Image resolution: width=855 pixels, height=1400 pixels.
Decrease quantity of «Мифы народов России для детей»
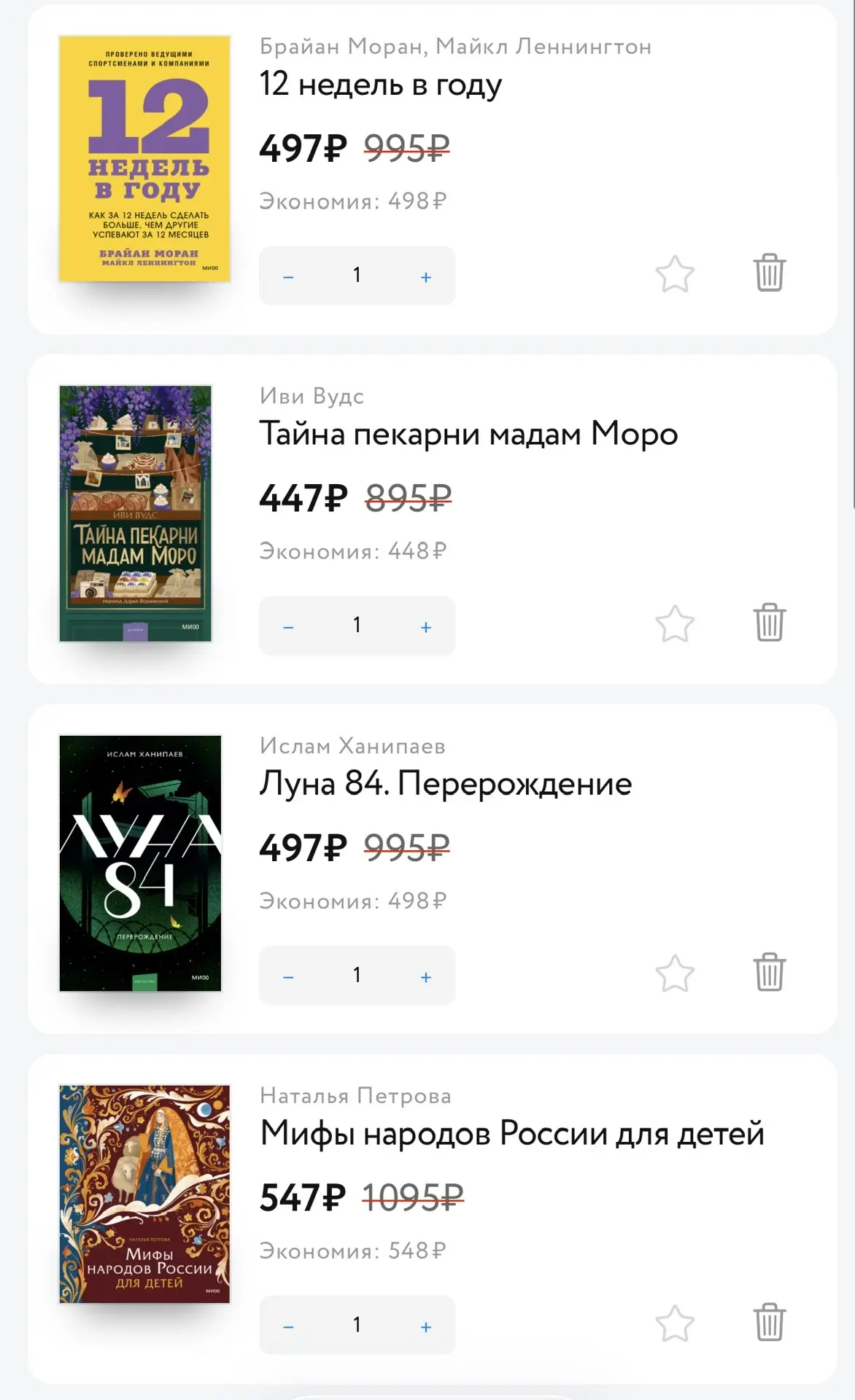(288, 1327)
